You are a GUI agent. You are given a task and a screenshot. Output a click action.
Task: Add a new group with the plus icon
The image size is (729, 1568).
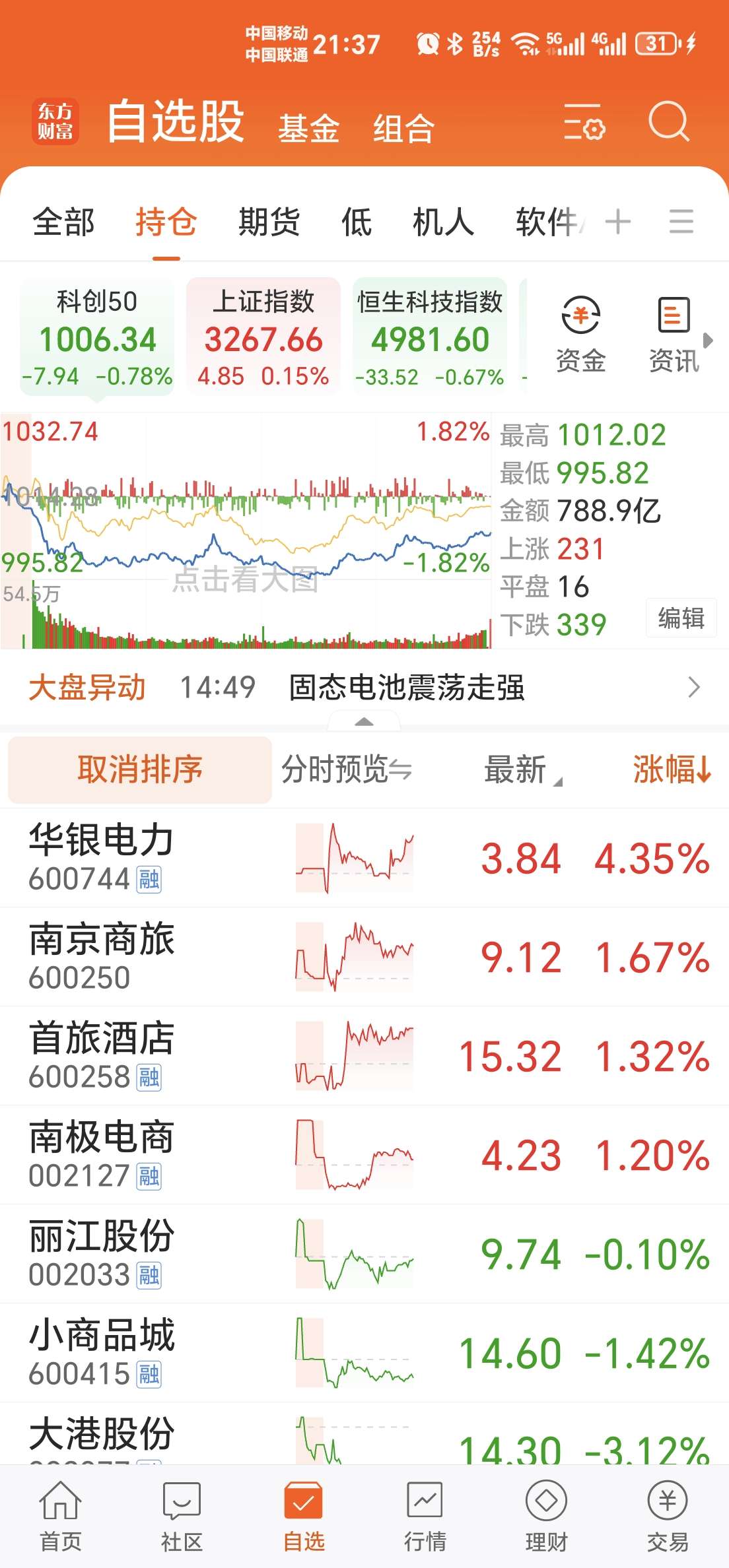click(618, 221)
